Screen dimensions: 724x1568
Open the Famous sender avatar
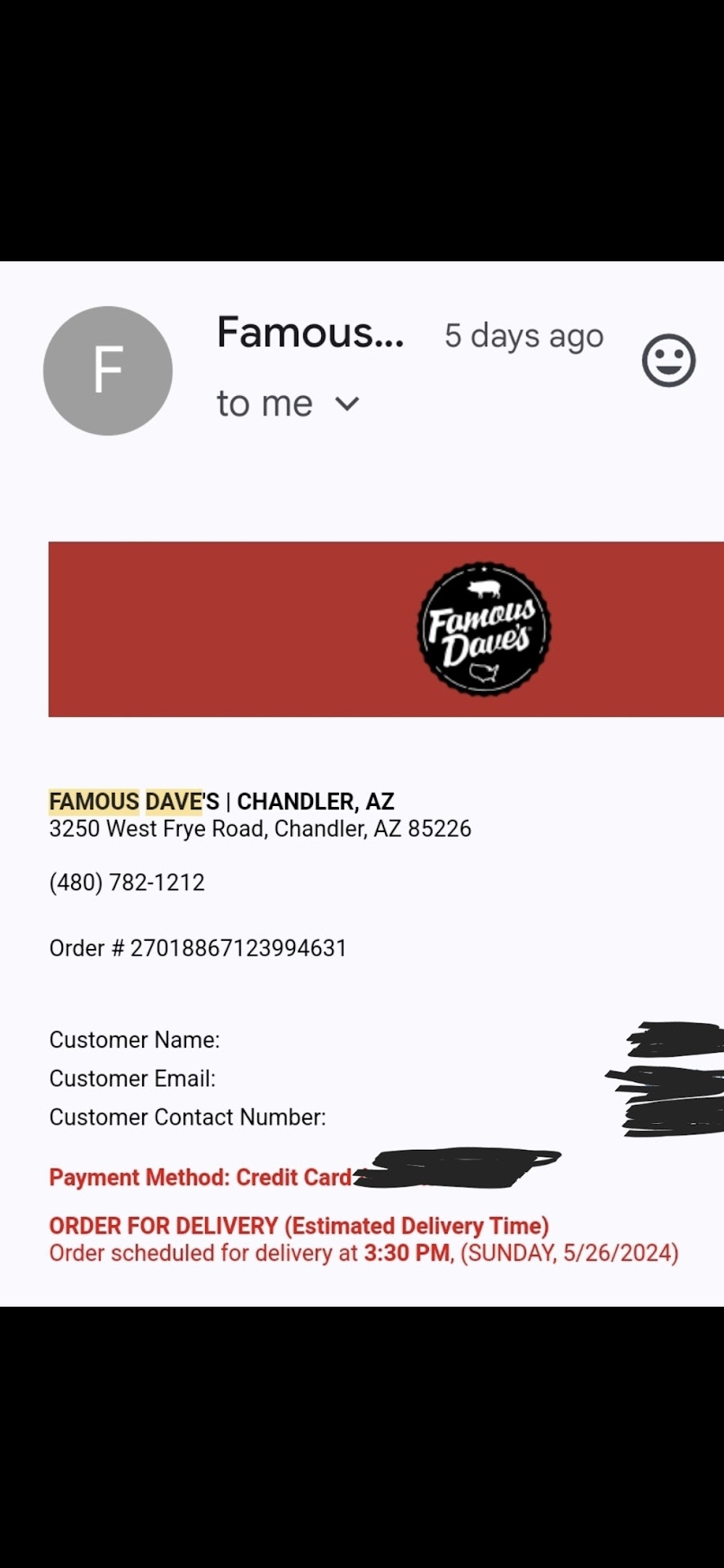[x=108, y=371]
